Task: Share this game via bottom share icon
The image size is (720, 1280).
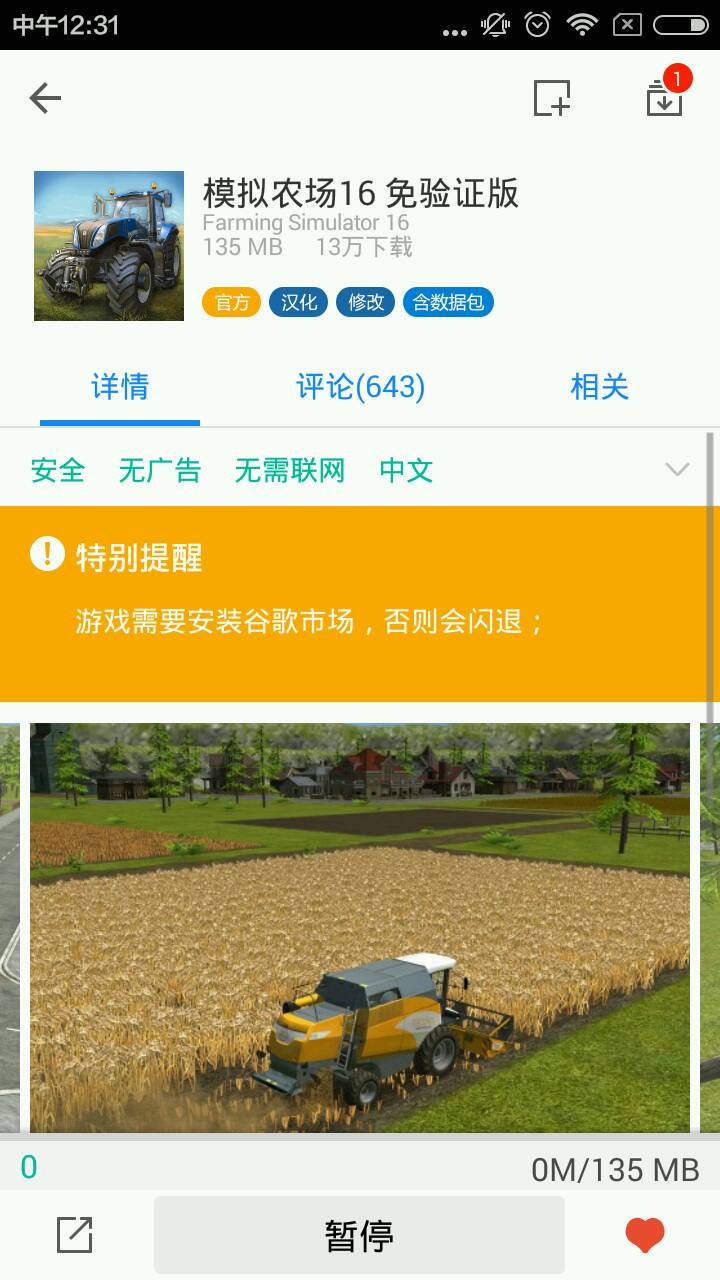Action: 75,1235
